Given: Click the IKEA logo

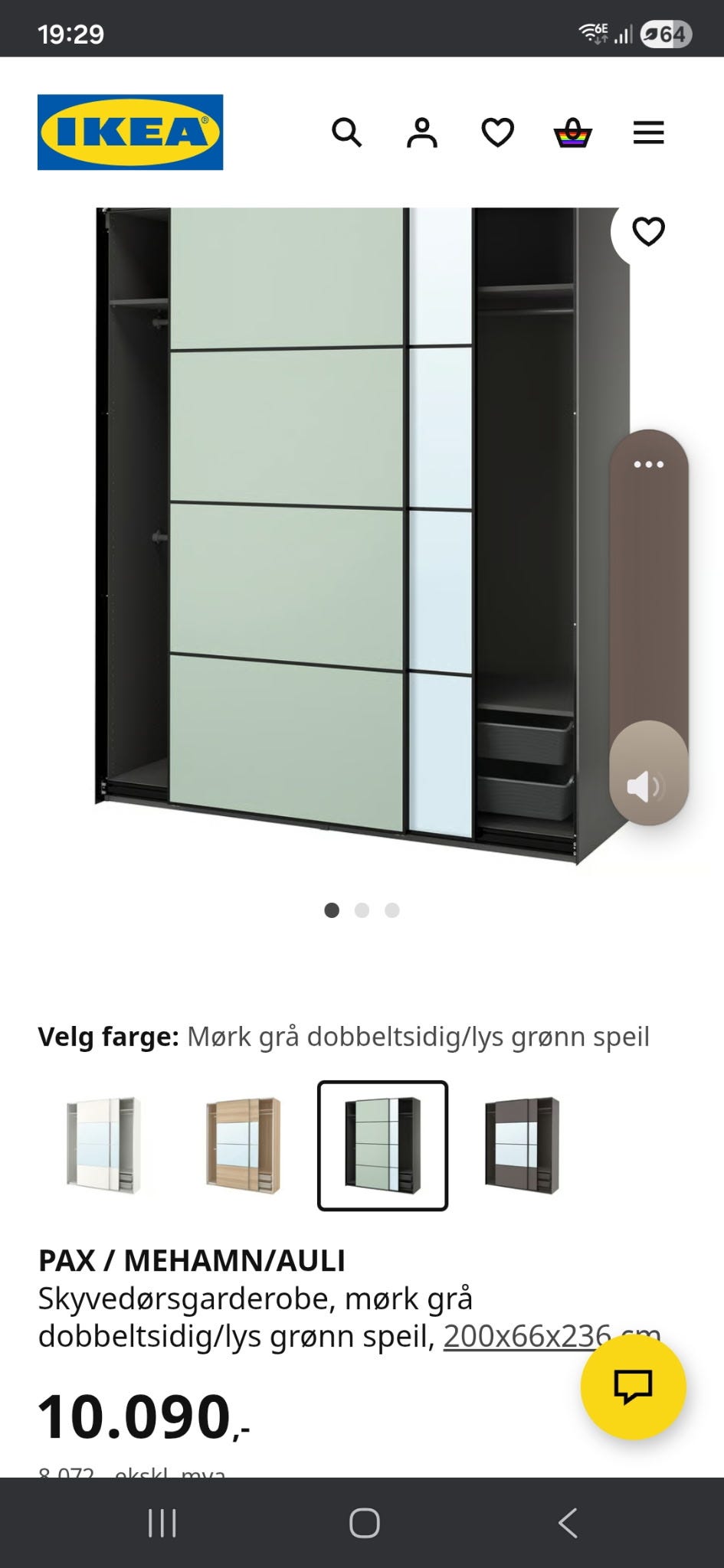Looking at the screenshot, I should (129, 129).
